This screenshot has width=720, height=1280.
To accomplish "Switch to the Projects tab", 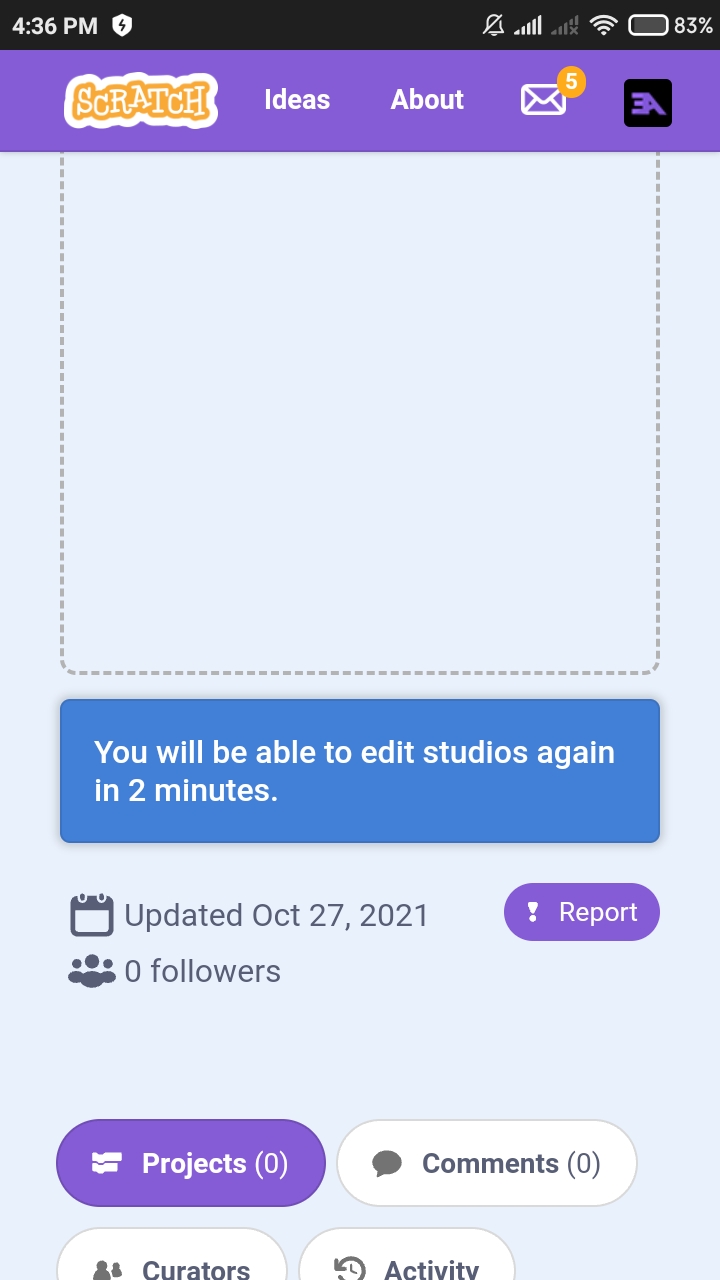I will (191, 1163).
